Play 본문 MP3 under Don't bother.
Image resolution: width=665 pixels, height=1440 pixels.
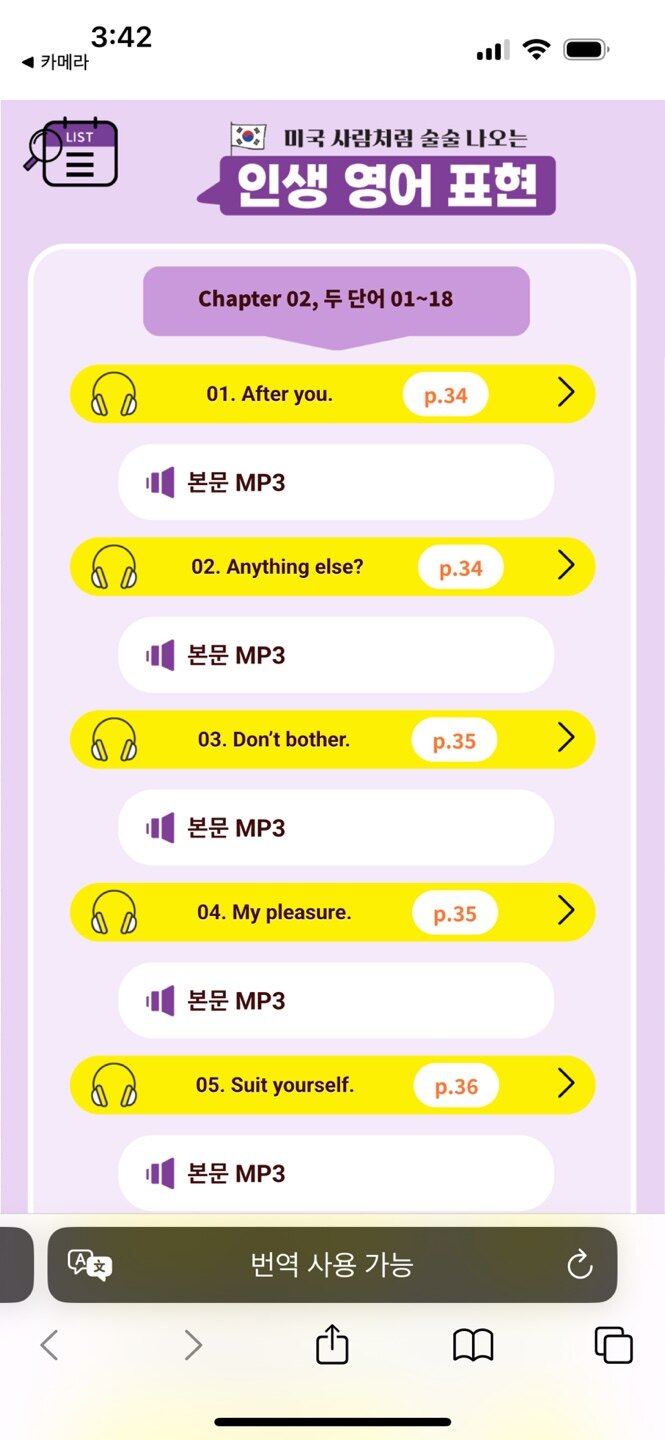point(335,829)
